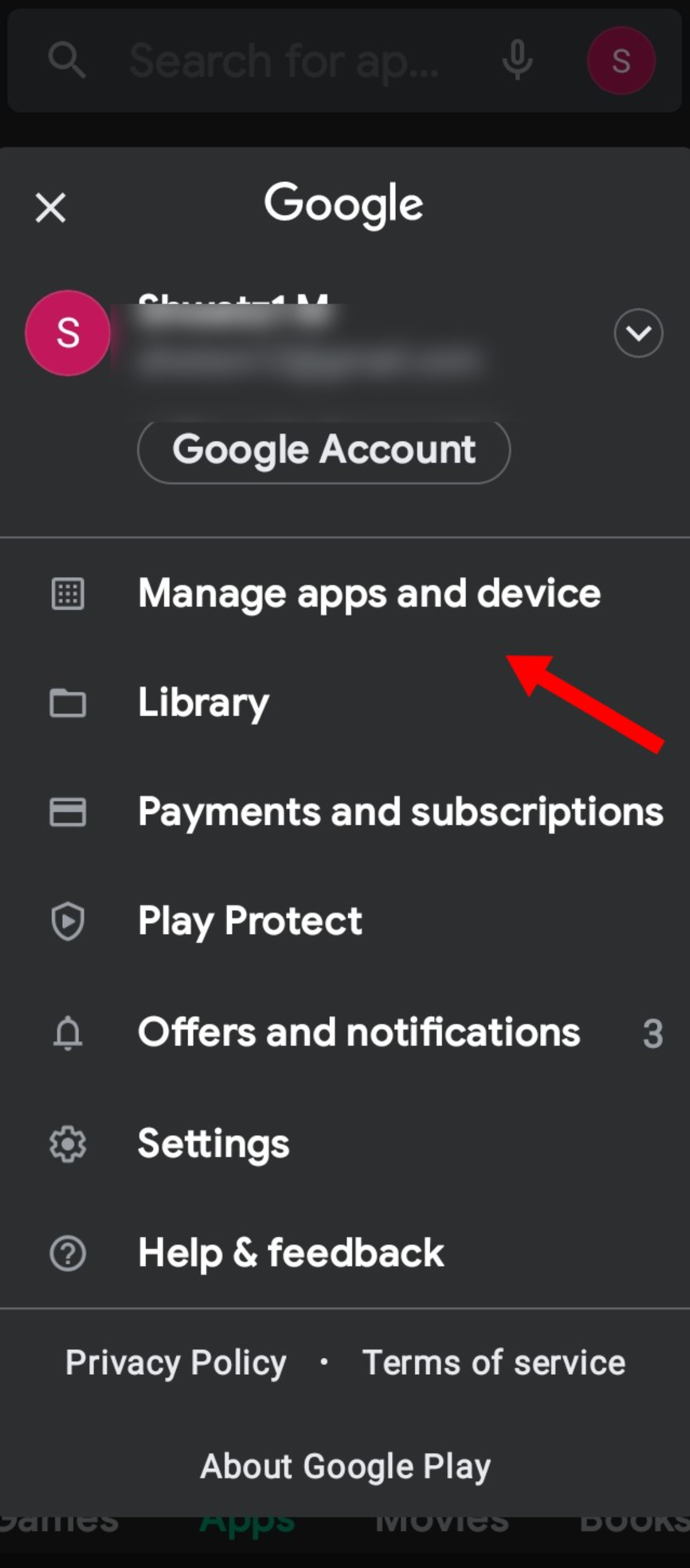Click the Library folder icon

click(x=68, y=704)
